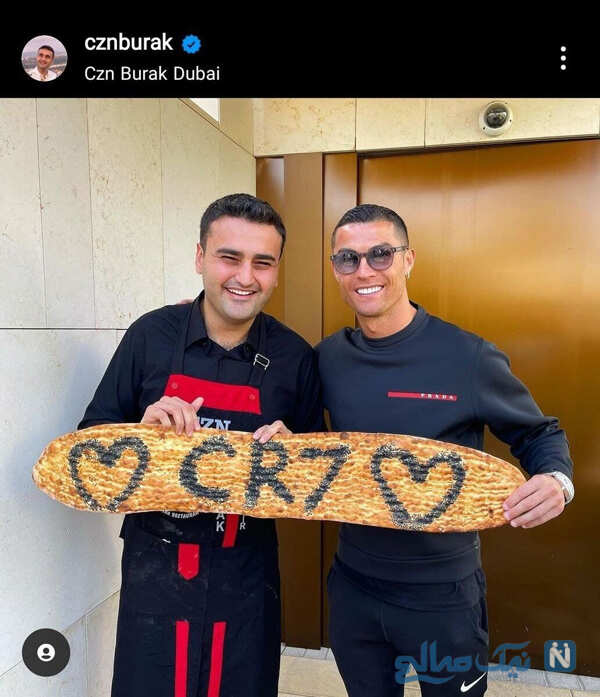Open the cznburak username link
This screenshot has height=697, width=600.
point(128,43)
